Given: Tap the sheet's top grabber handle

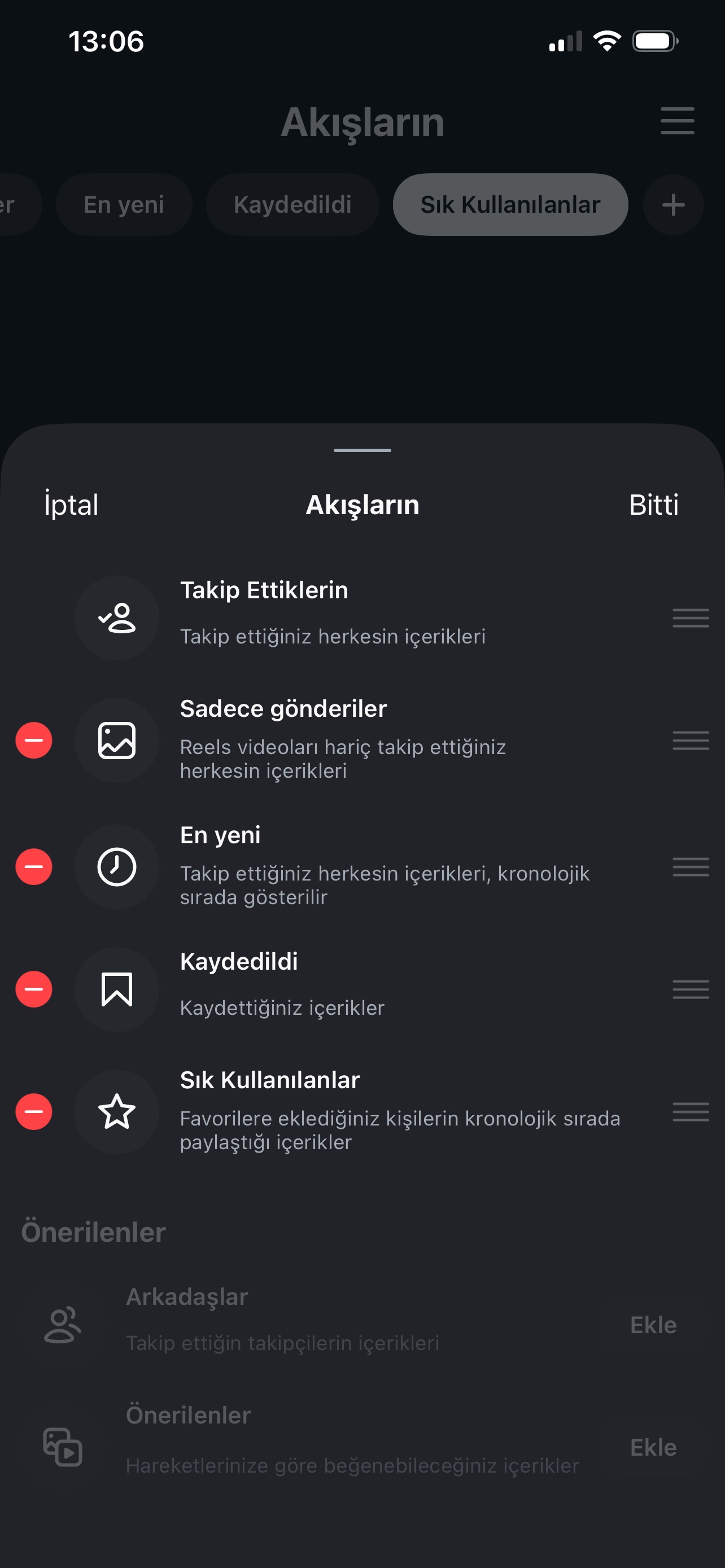Looking at the screenshot, I should coord(362,450).
